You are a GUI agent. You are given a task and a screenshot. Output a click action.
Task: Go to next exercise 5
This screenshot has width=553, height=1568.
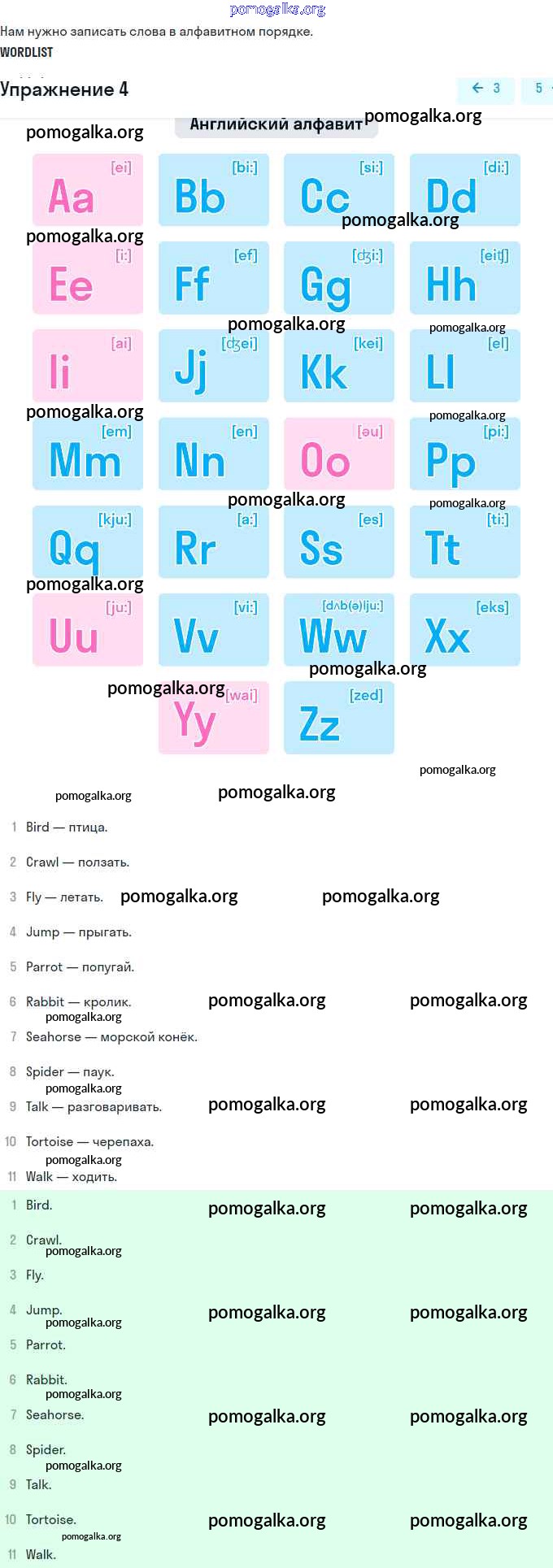point(540,89)
